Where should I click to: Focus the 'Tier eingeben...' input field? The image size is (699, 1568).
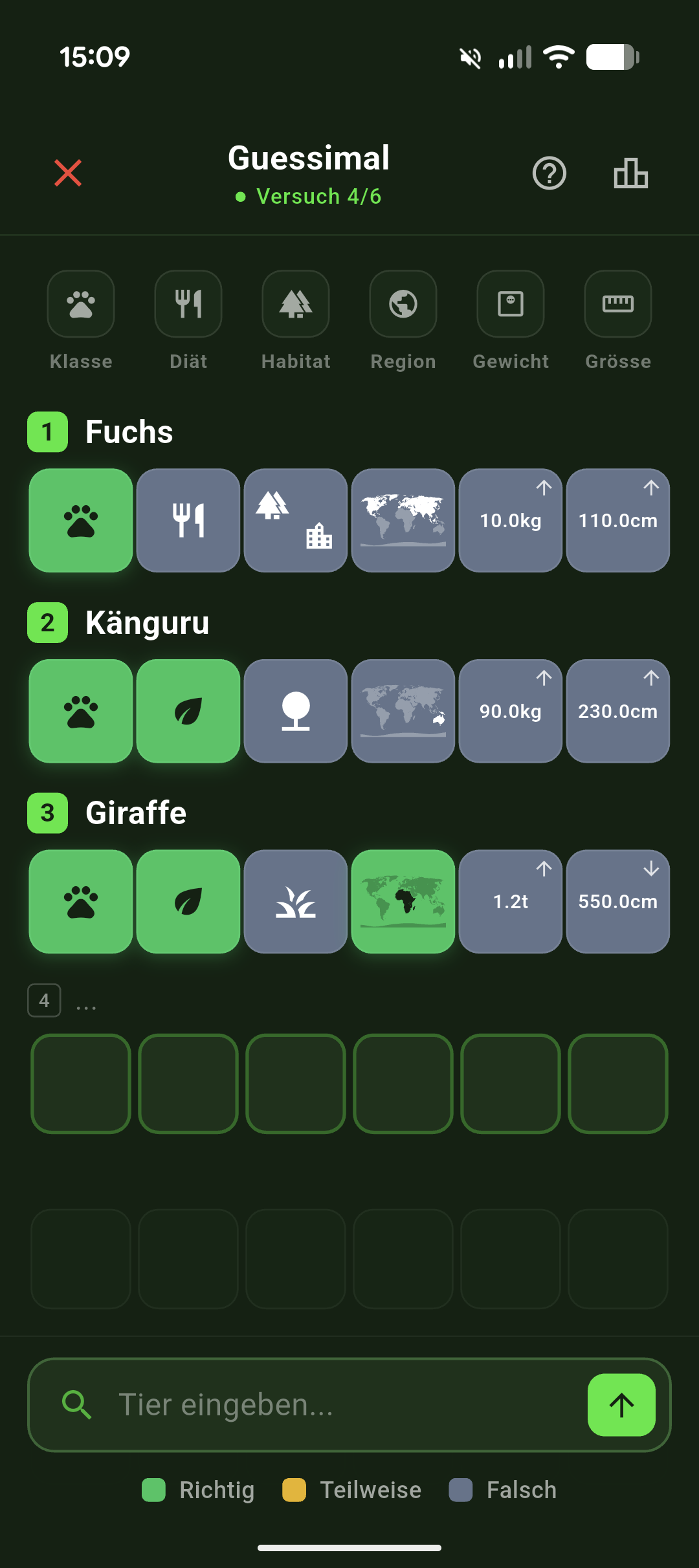coord(337,1405)
